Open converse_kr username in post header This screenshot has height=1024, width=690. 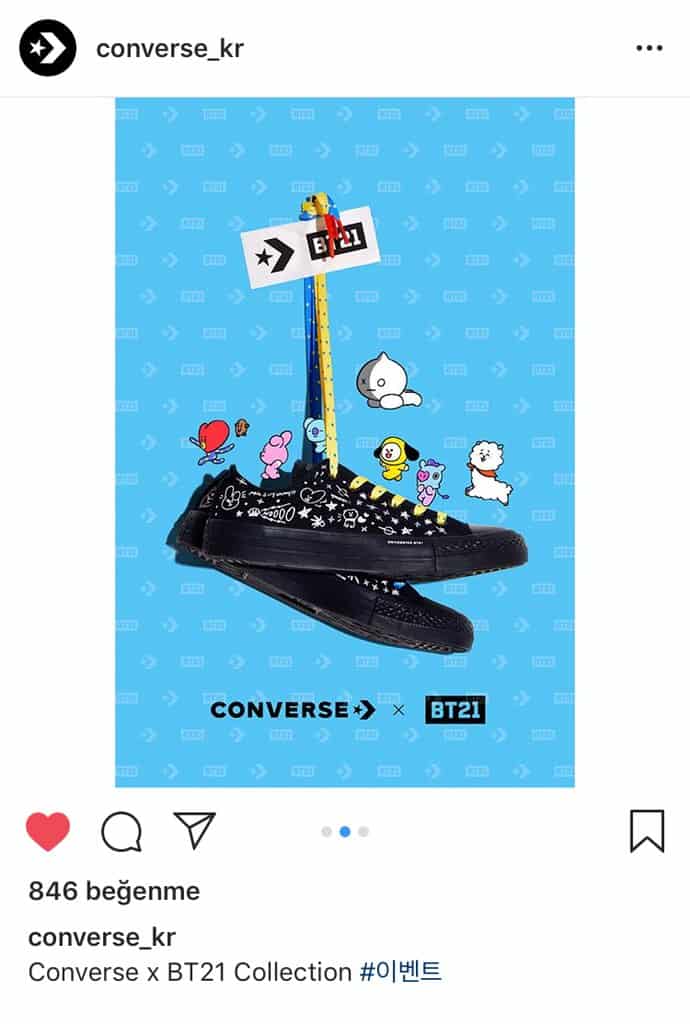click(170, 48)
